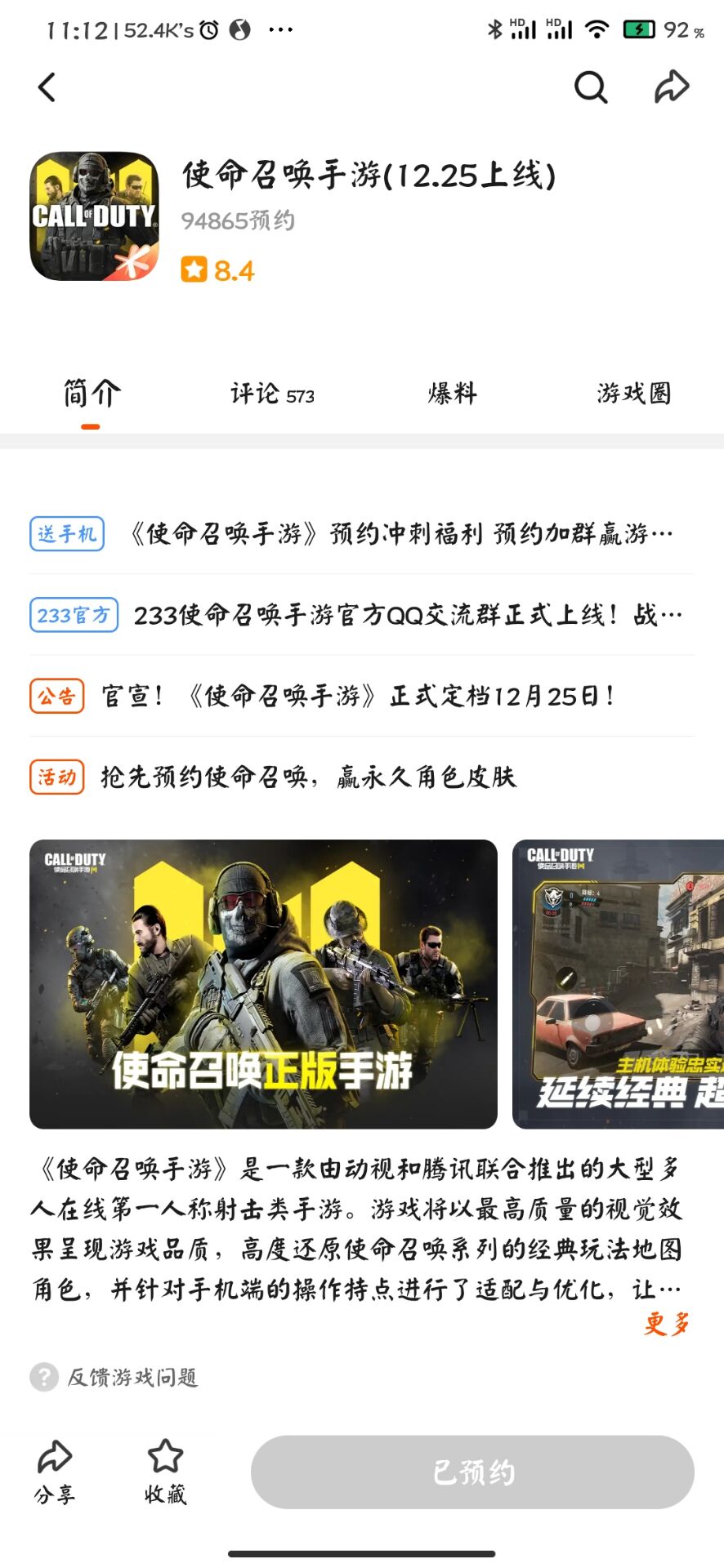Tap the 已预约 button
Viewport: 724px width, 1568px height.
[472, 1472]
